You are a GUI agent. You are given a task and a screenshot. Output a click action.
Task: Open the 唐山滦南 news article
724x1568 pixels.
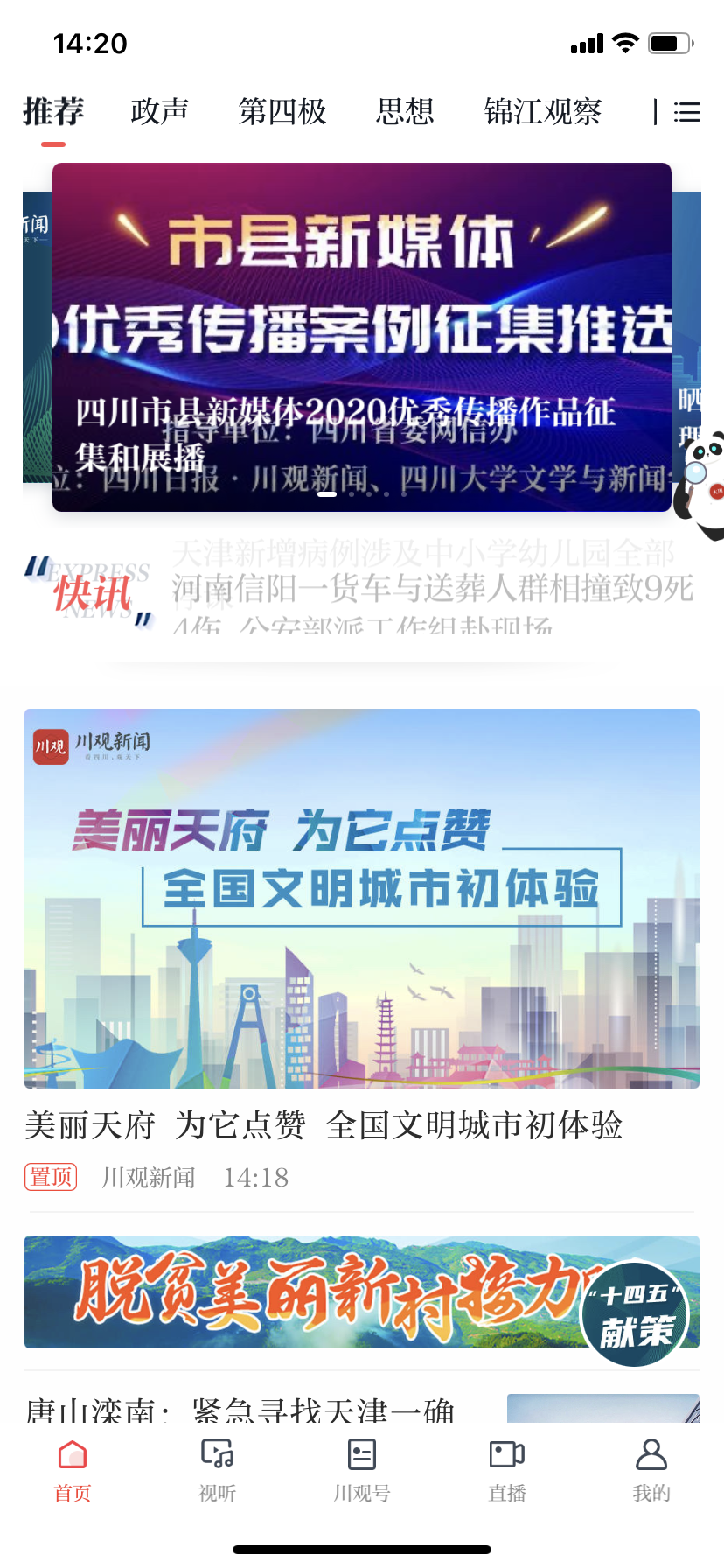pyautogui.click(x=240, y=1407)
